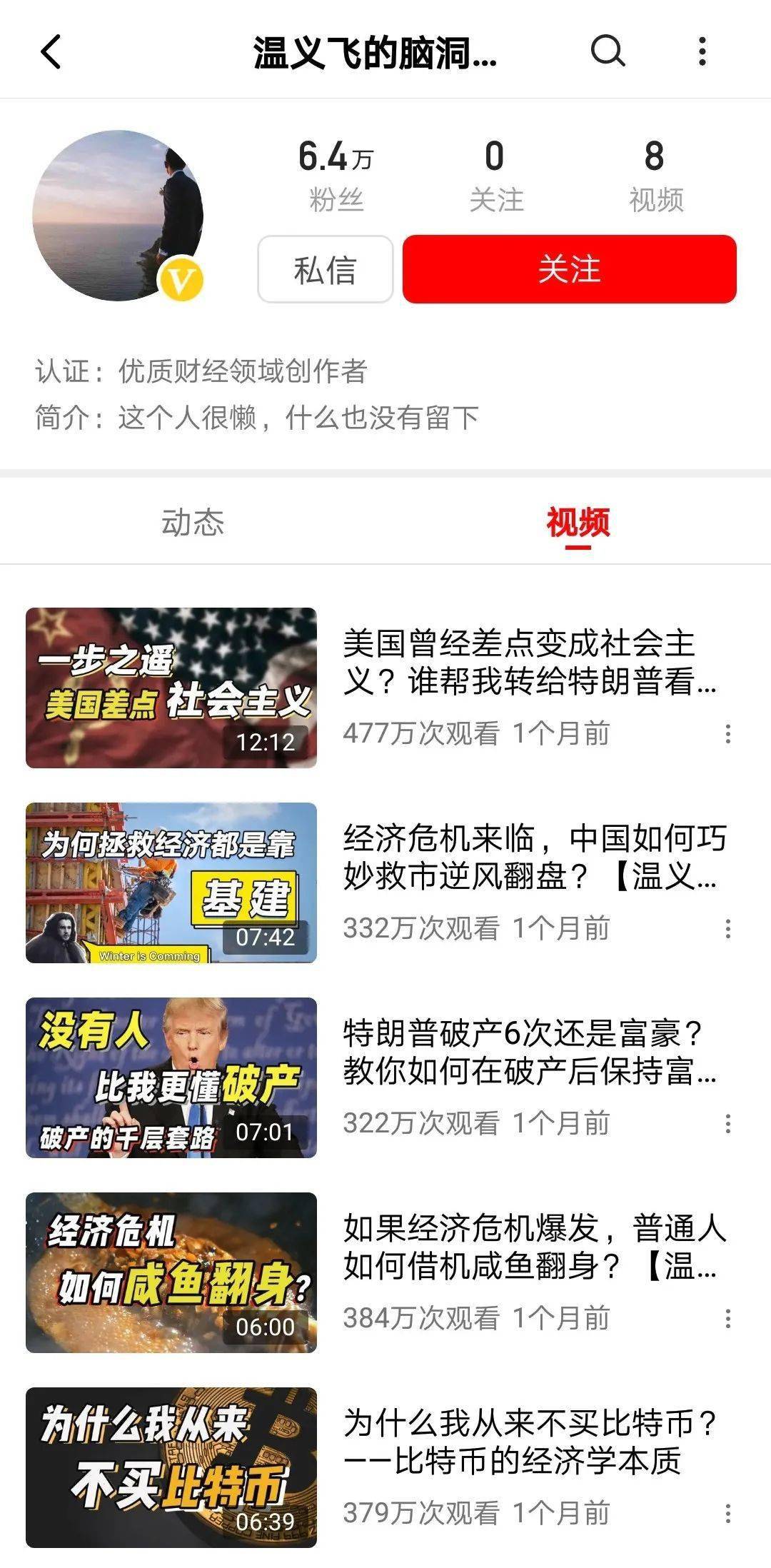The width and height of the screenshot is (771, 1568).
Task: Go back using the top-left arrow
Action: [x=51, y=52]
